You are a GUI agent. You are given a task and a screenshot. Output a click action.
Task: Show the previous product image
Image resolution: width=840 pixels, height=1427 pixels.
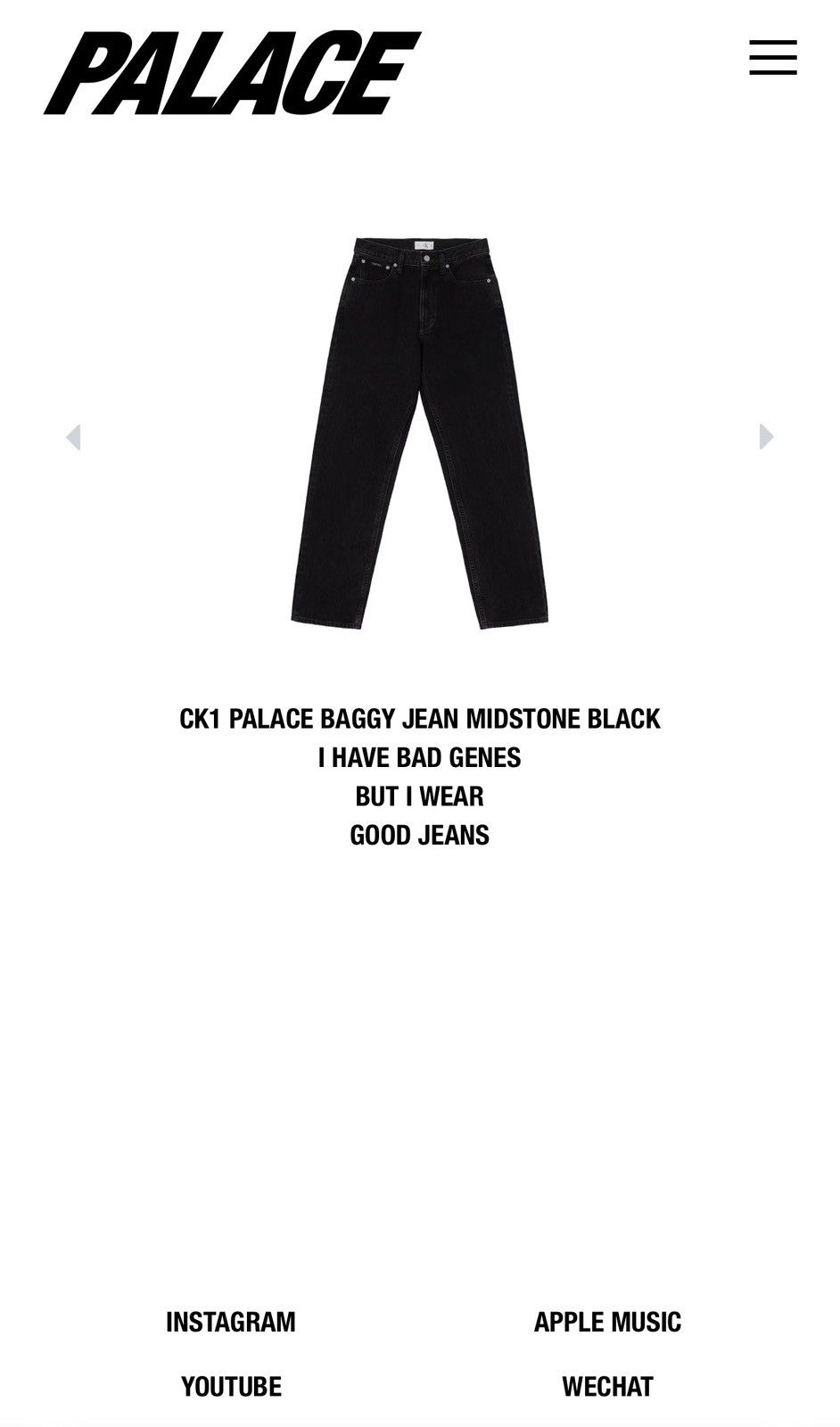coord(73,437)
